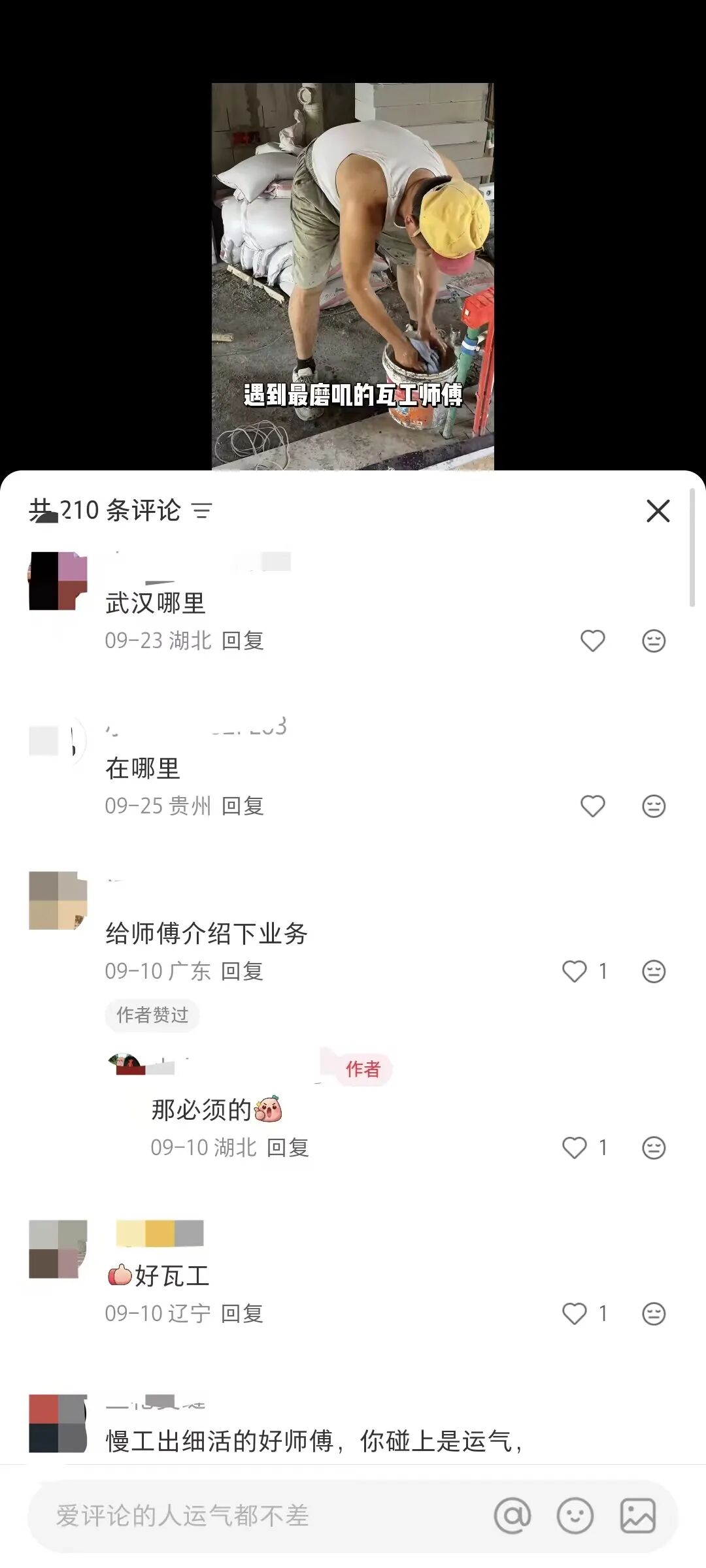The width and height of the screenshot is (706, 1568).
Task: Tap the comment input field
Action: click(261, 1516)
